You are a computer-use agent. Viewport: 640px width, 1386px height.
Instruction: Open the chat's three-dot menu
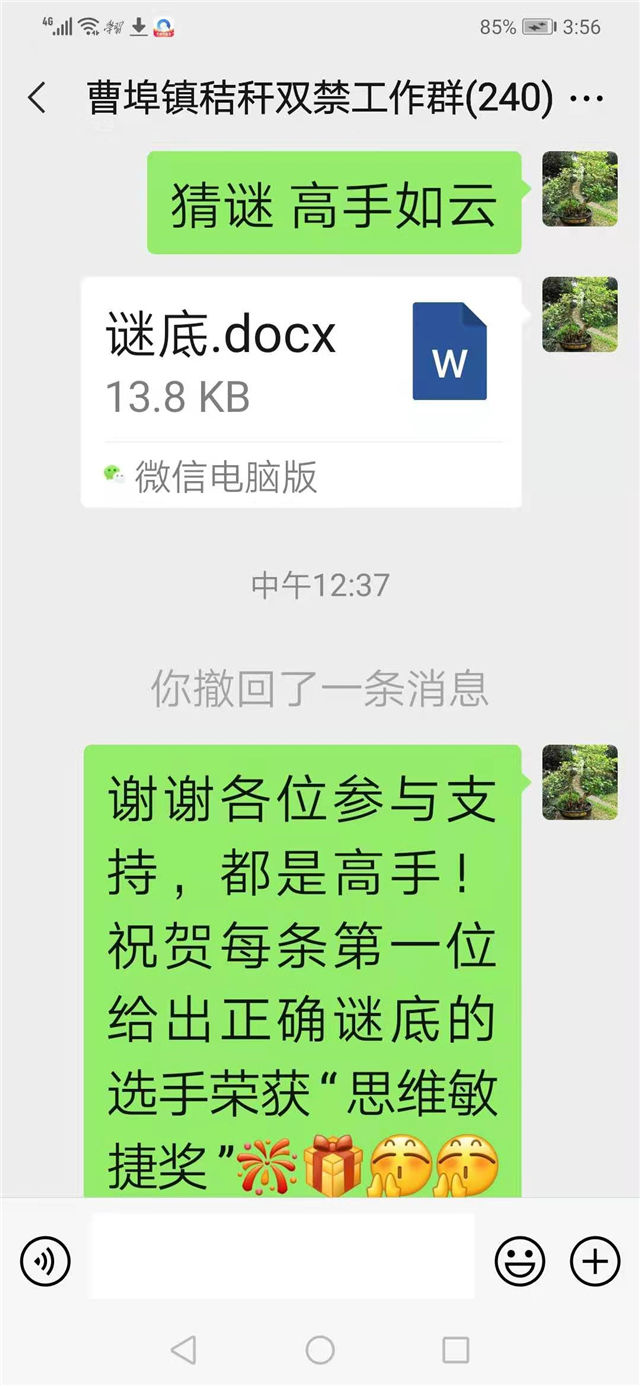[586, 99]
